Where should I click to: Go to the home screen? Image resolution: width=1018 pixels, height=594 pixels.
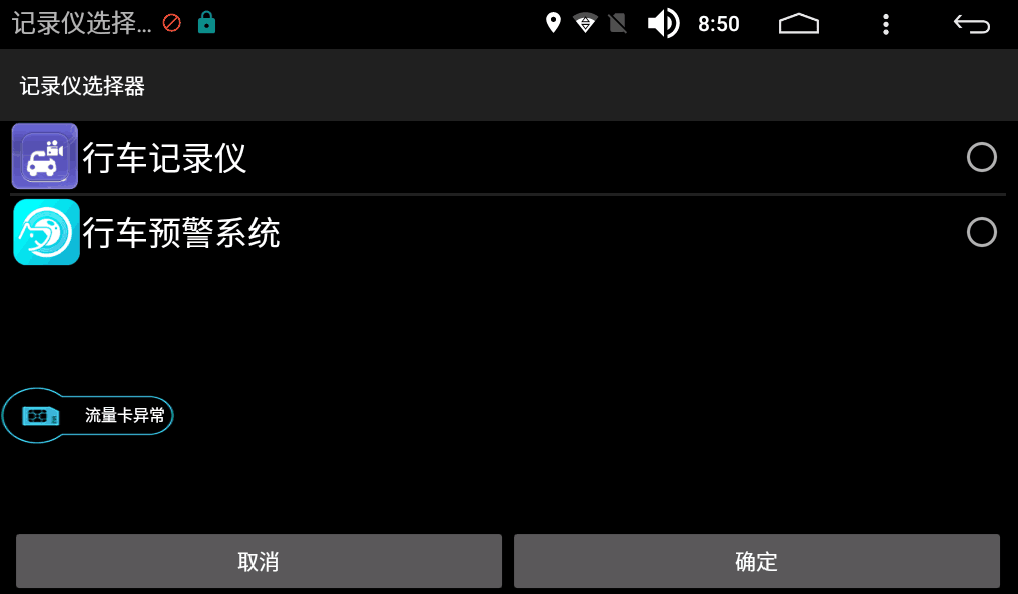click(x=798, y=24)
